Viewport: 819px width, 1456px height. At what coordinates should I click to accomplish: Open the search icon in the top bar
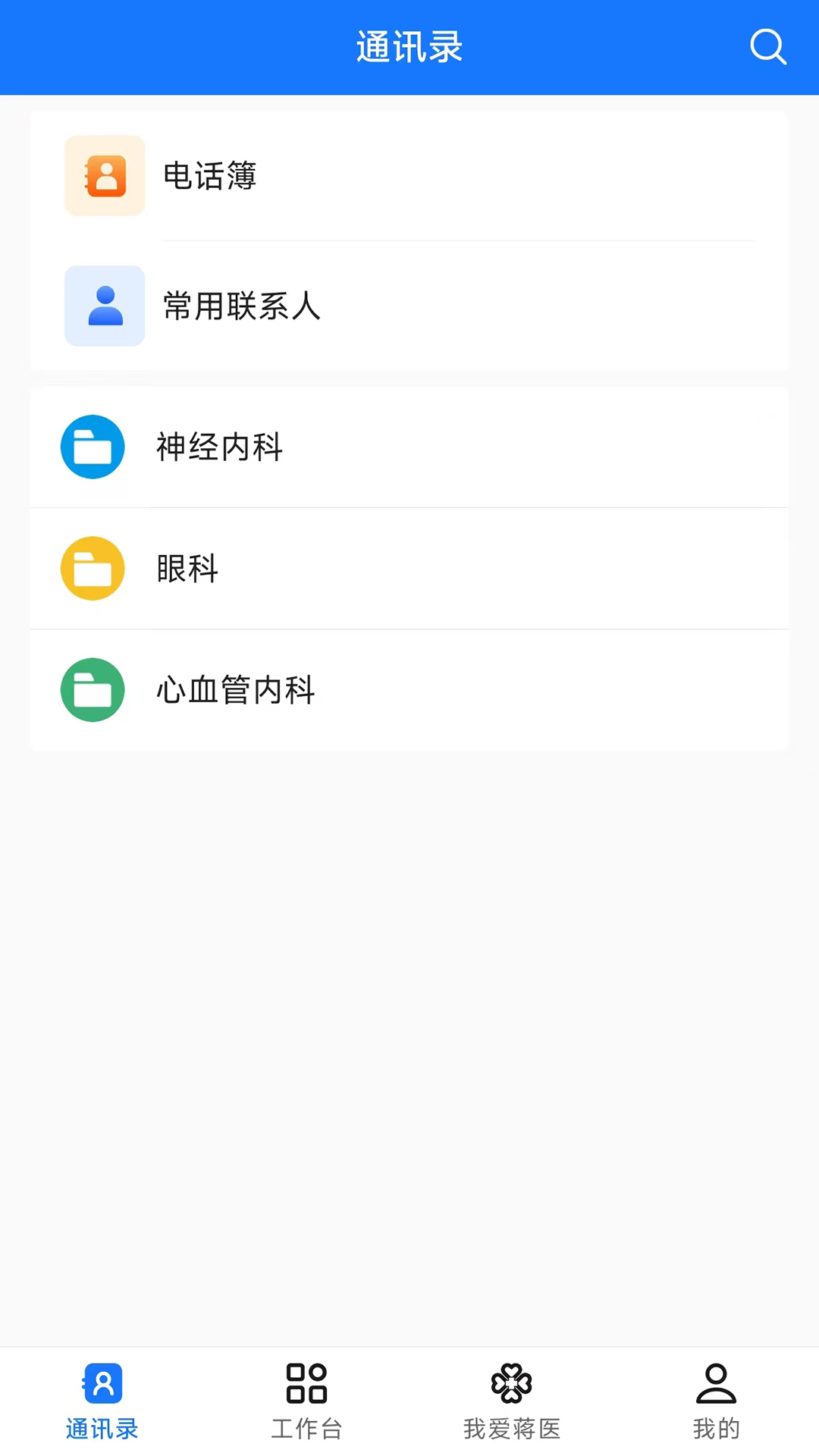(769, 46)
